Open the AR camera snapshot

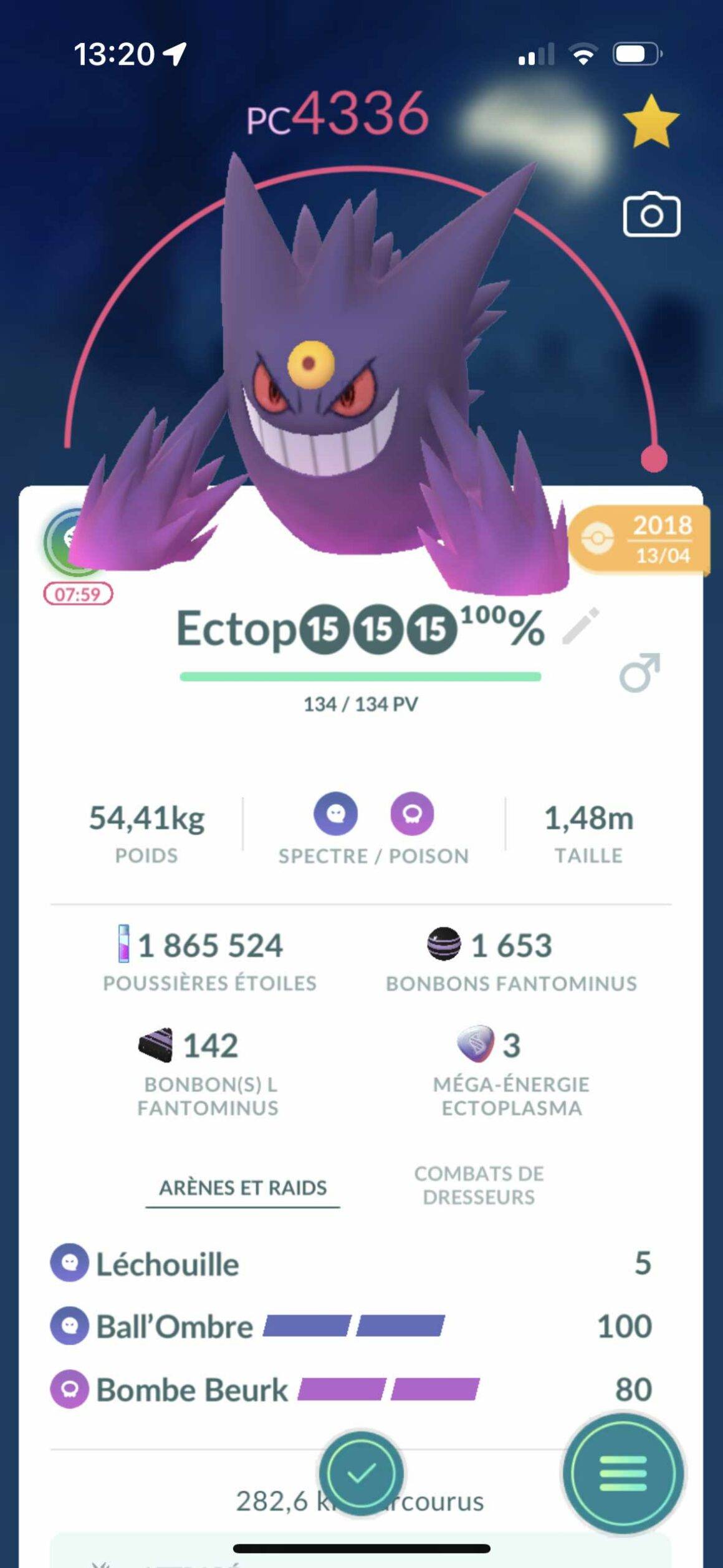click(x=651, y=214)
